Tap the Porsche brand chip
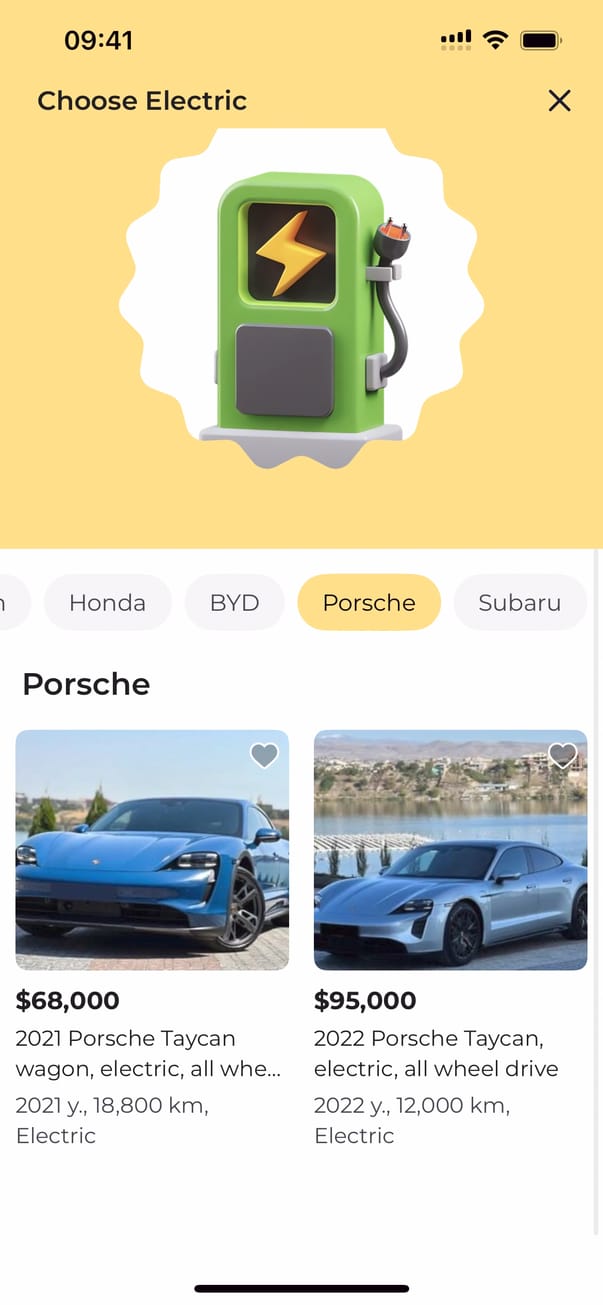Image resolution: width=603 pixels, height=1305 pixels. (x=368, y=603)
